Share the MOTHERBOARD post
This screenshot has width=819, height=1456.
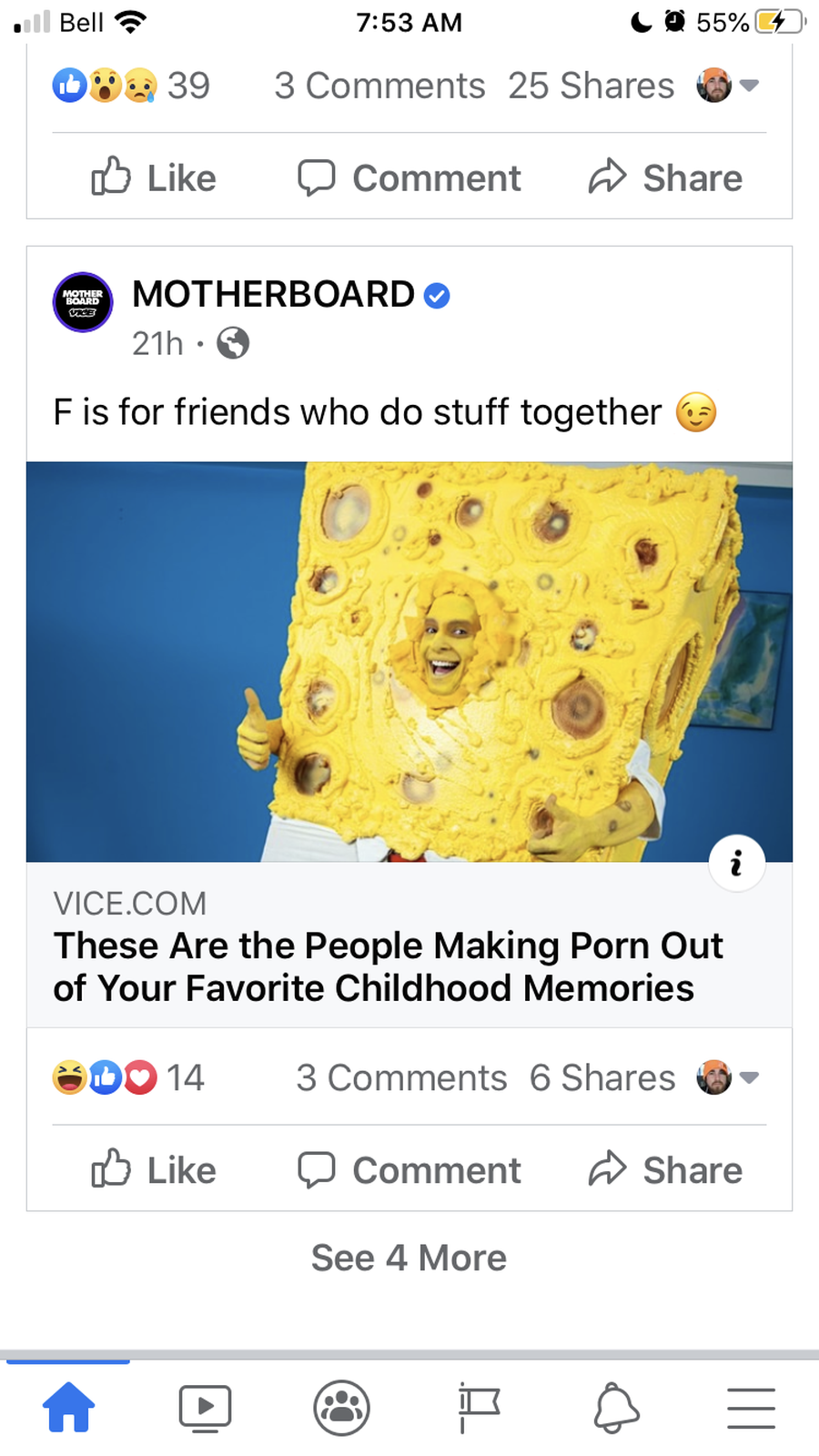(665, 1169)
